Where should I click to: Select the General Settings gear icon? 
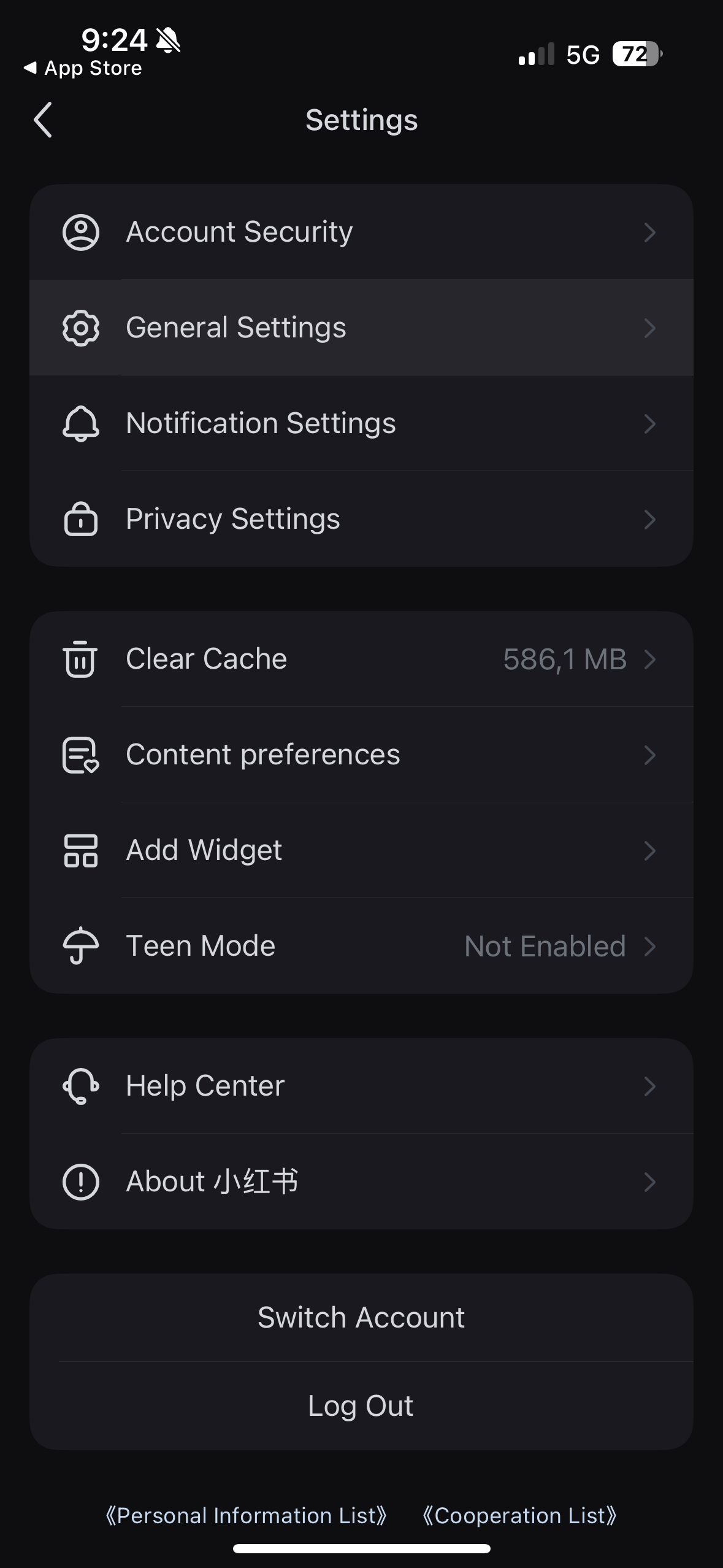click(80, 327)
